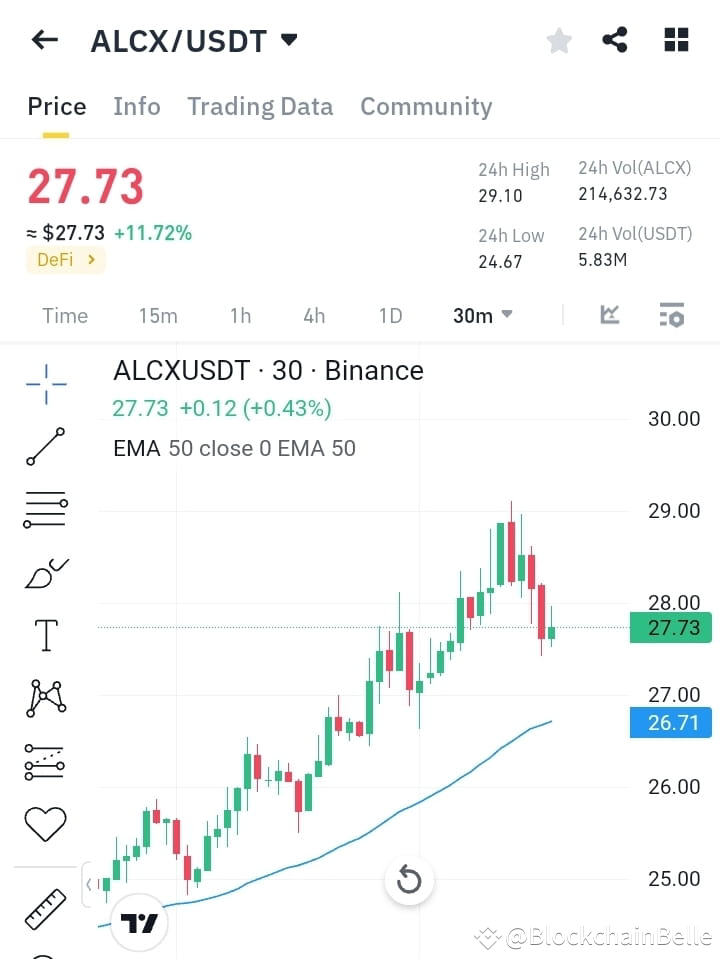Open the Info tab

[x=137, y=106]
